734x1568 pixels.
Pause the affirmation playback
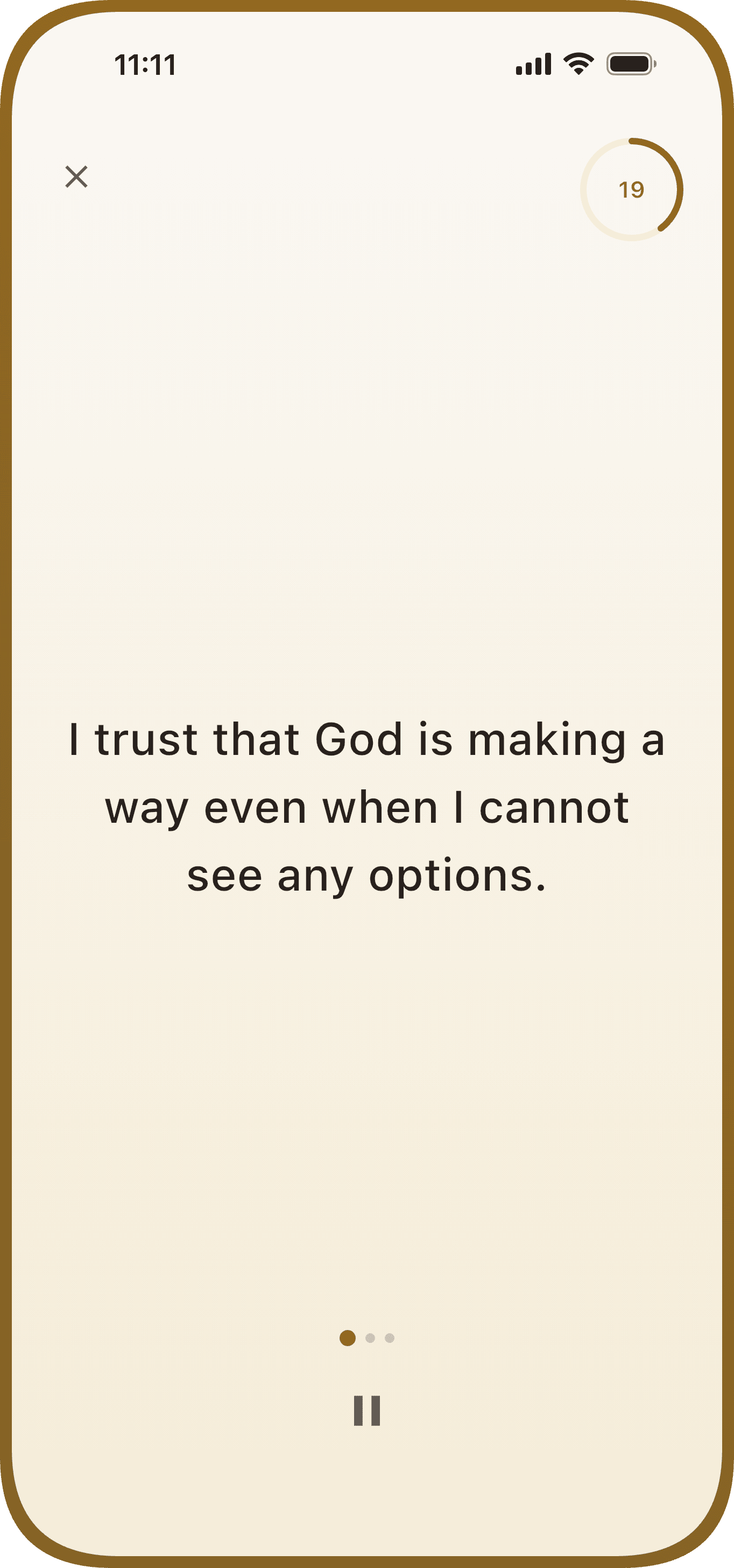pos(366,1410)
